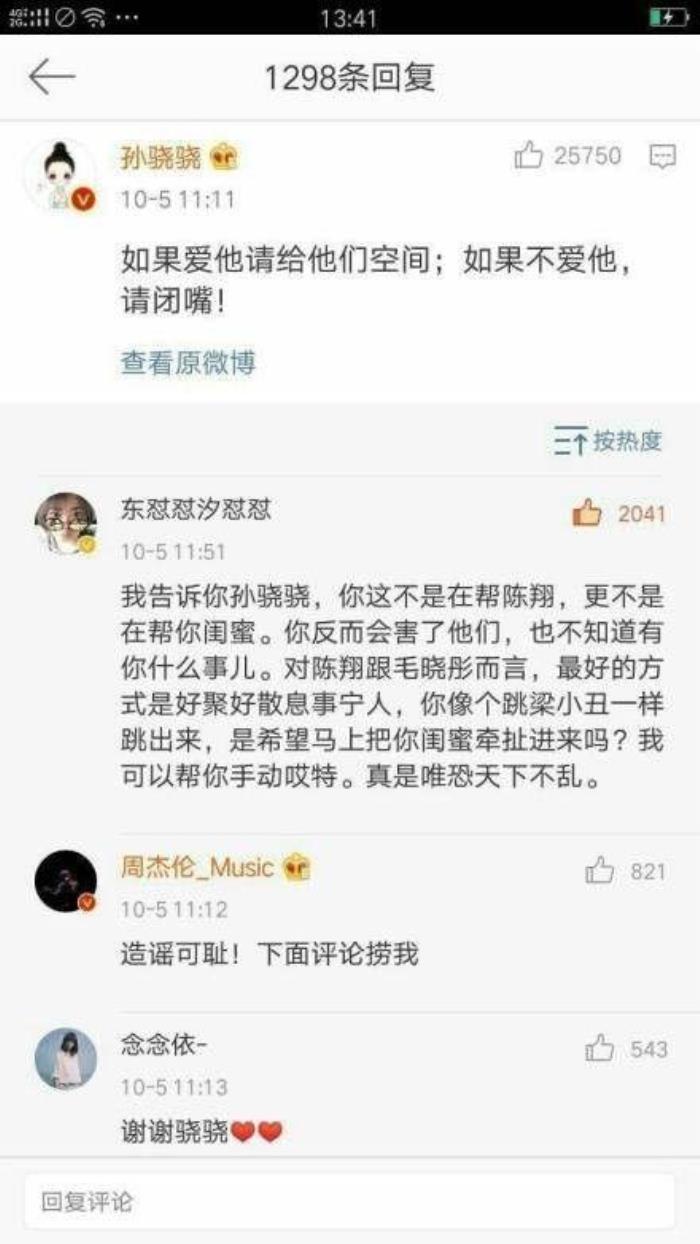This screenshot has width=700, height=1244.
Task: Tap the comment icon beside 25750 likes
Action: (662, 156)
